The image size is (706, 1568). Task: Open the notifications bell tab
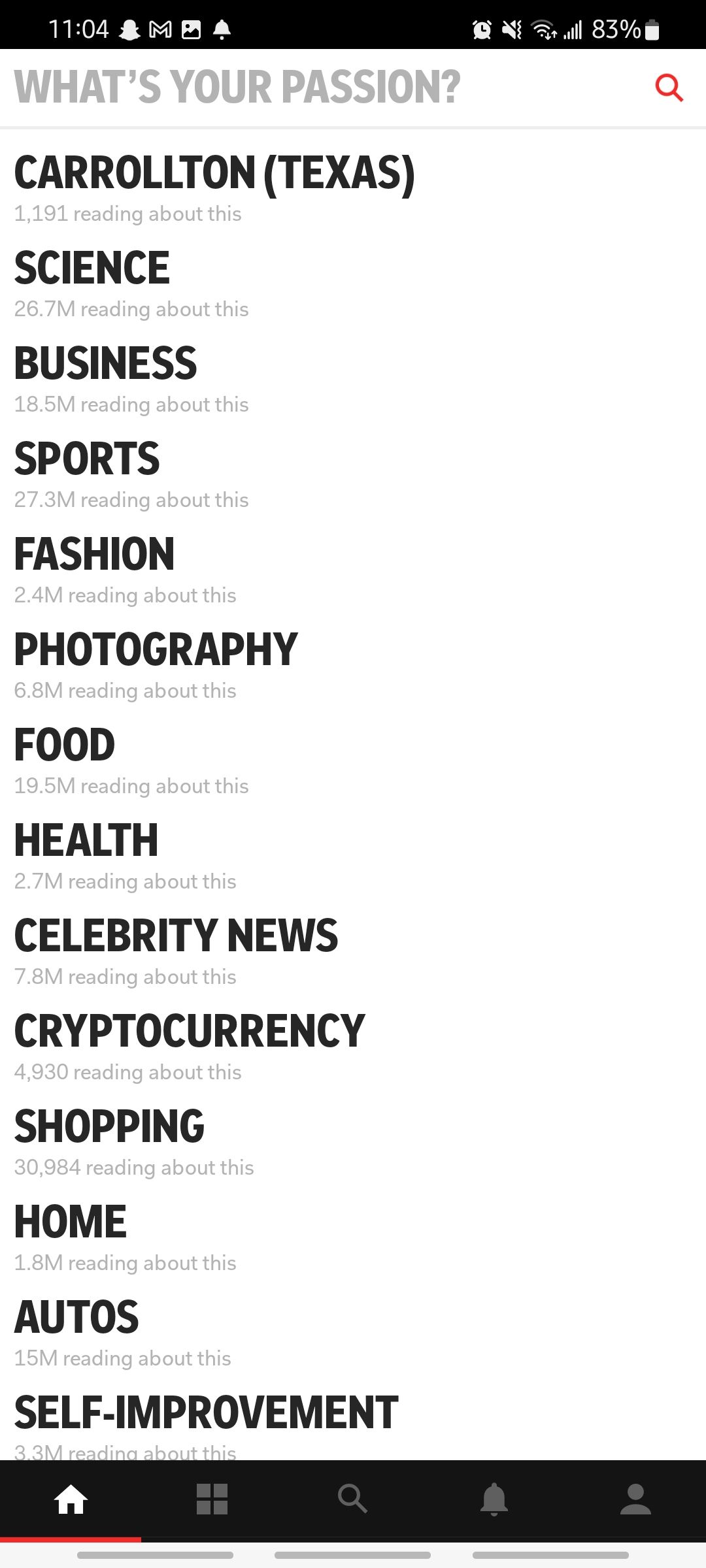(494, 1499)
